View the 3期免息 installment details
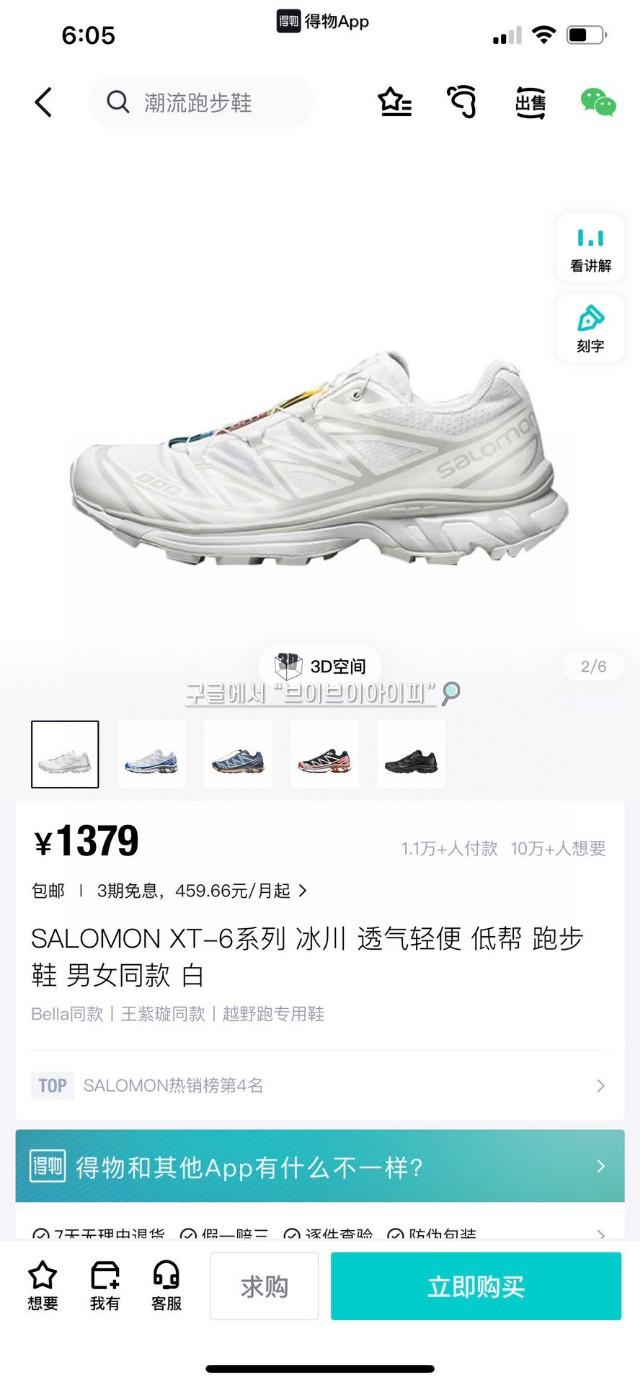The height and width of the screenshot is (1385, 640). pos(202,890)
